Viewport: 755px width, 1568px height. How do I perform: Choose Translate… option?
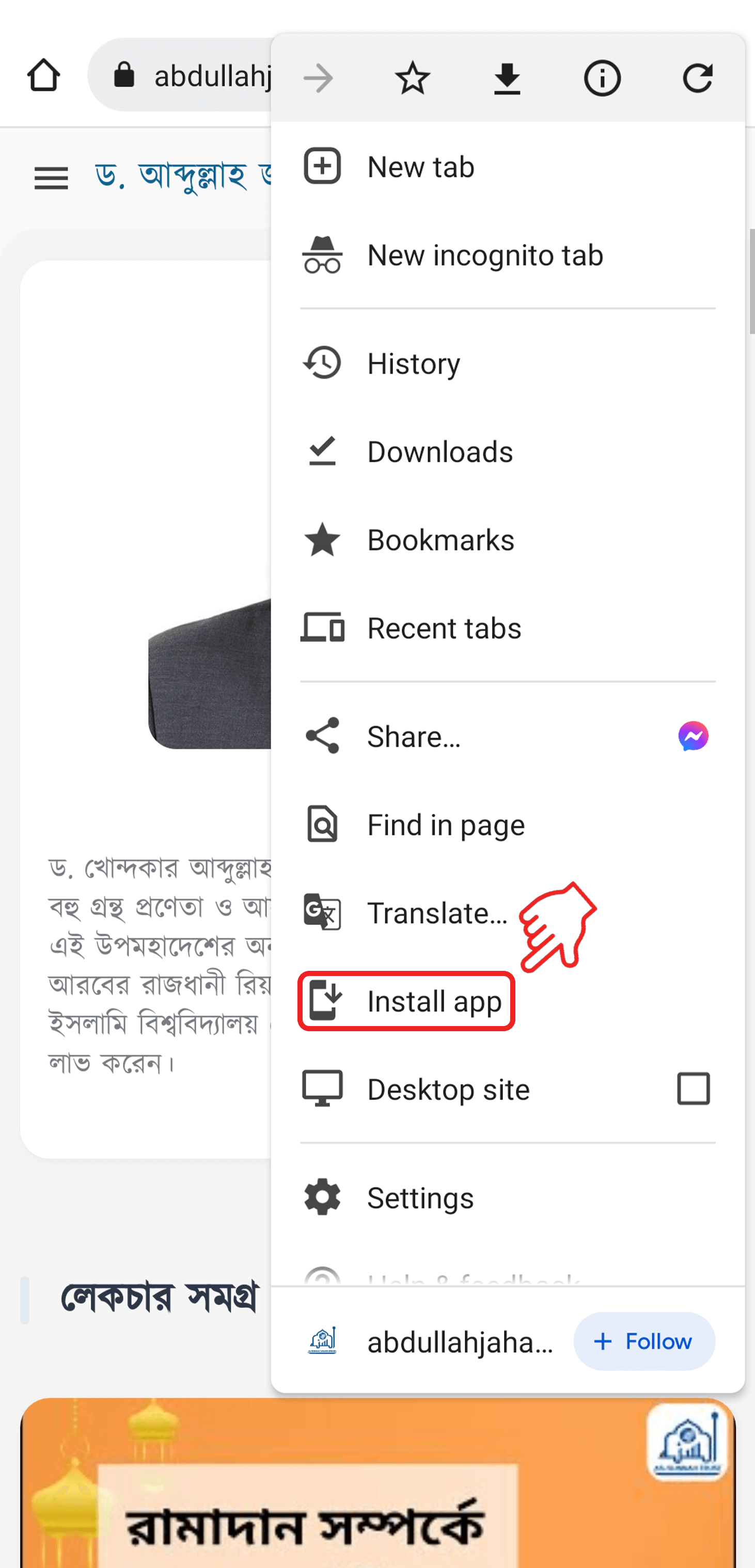508,913
